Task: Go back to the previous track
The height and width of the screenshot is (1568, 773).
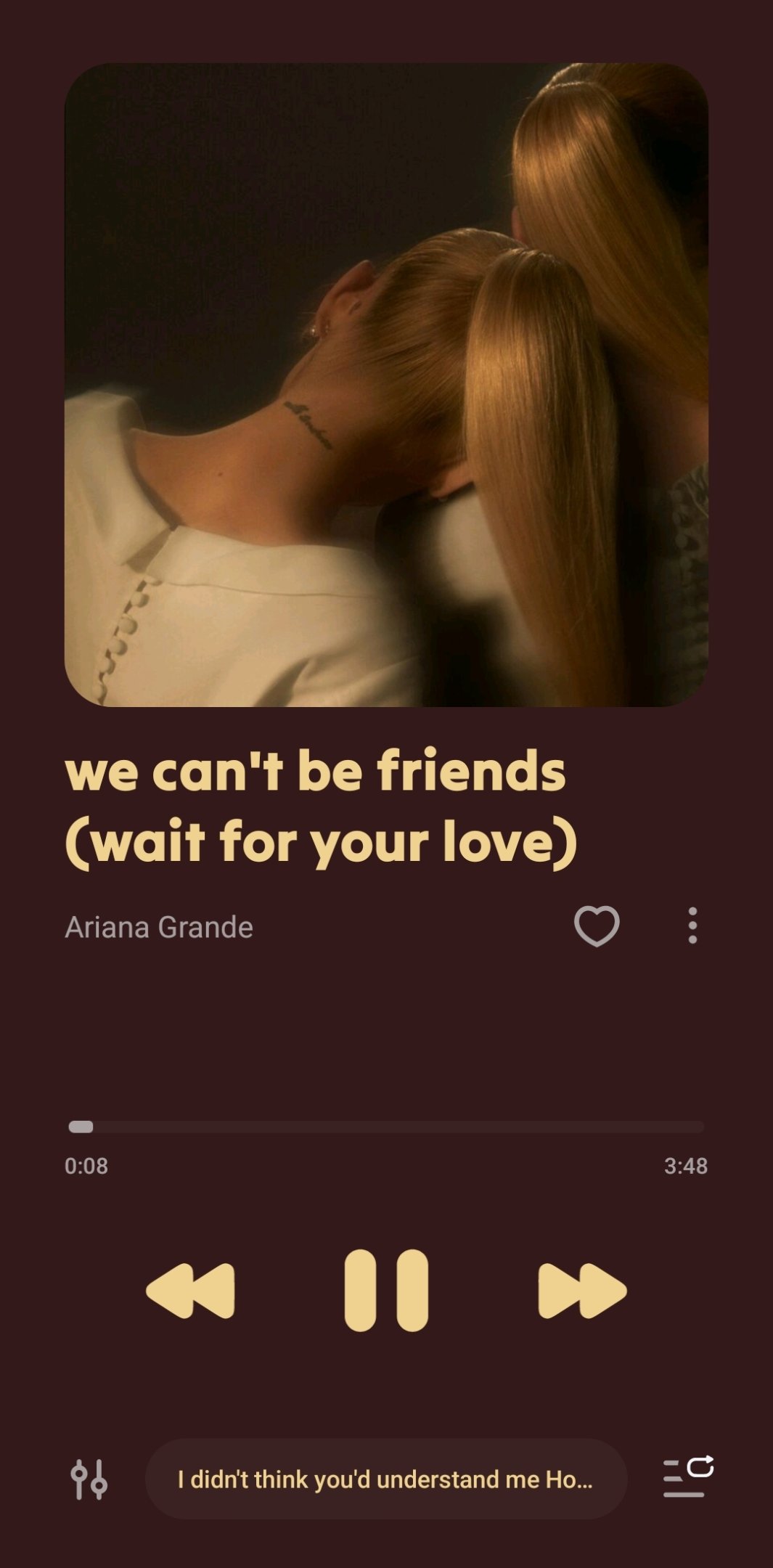Action: pos(191,1290)
